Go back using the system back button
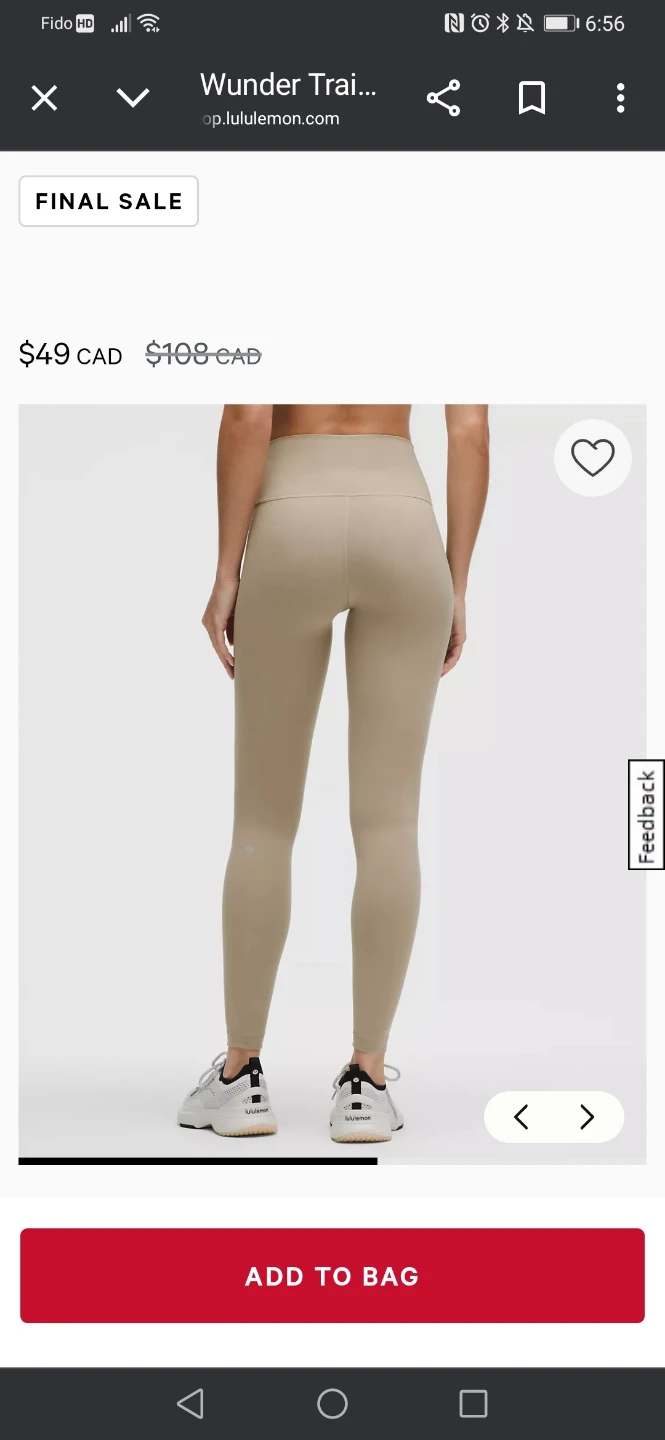The height and width of the screenshot is (1440, 665). click(190, 1404)
